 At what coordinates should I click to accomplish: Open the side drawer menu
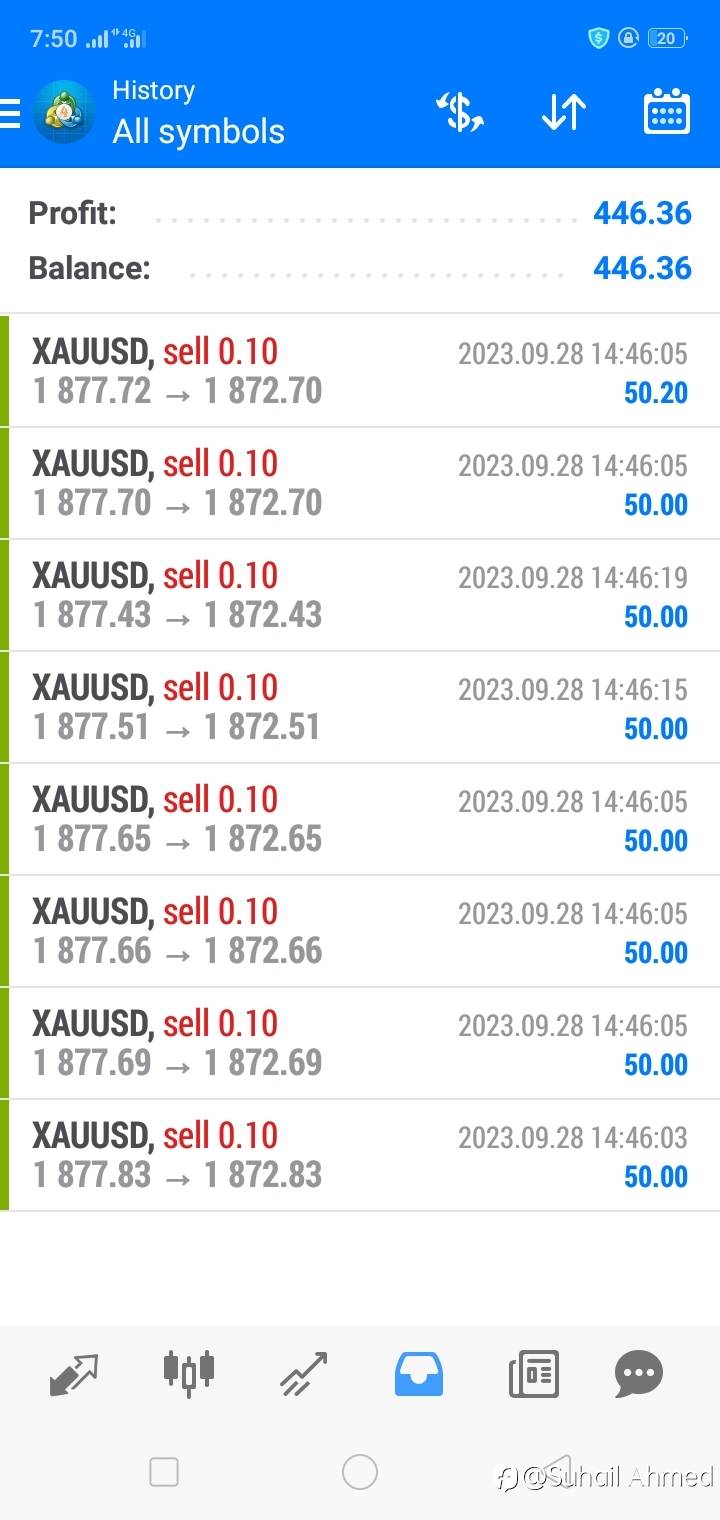click(x=10, y=113)
